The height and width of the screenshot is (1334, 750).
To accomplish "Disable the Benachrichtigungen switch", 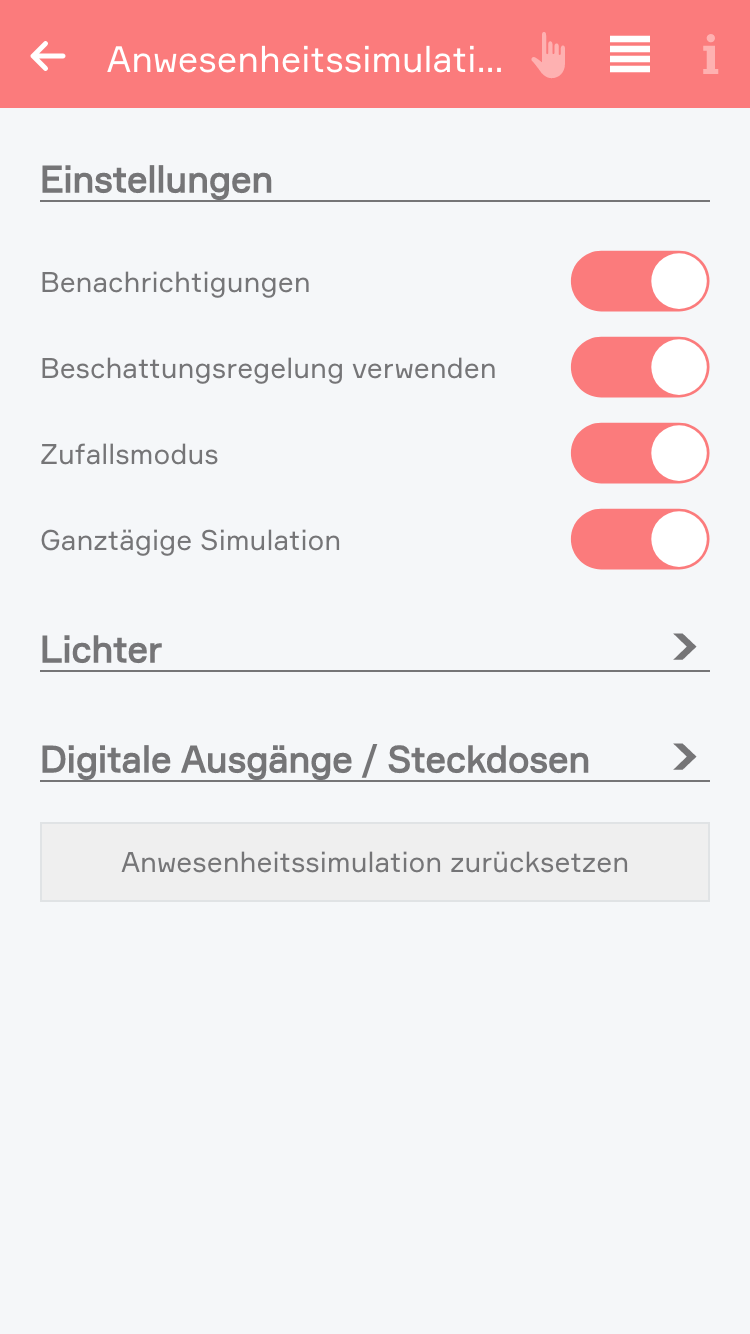I will (640, 282).
